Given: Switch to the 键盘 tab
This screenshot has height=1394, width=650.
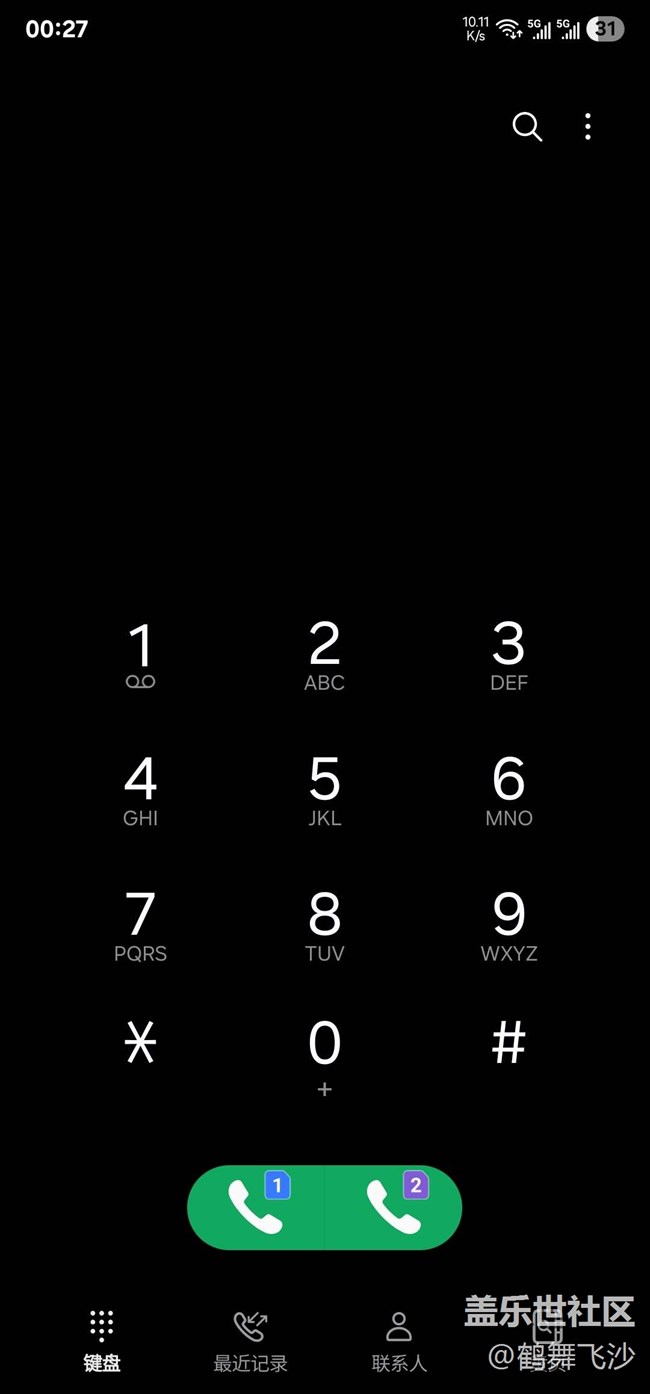Looking at the screenshot, I should pyautogui.click(x=102, y=1341).
